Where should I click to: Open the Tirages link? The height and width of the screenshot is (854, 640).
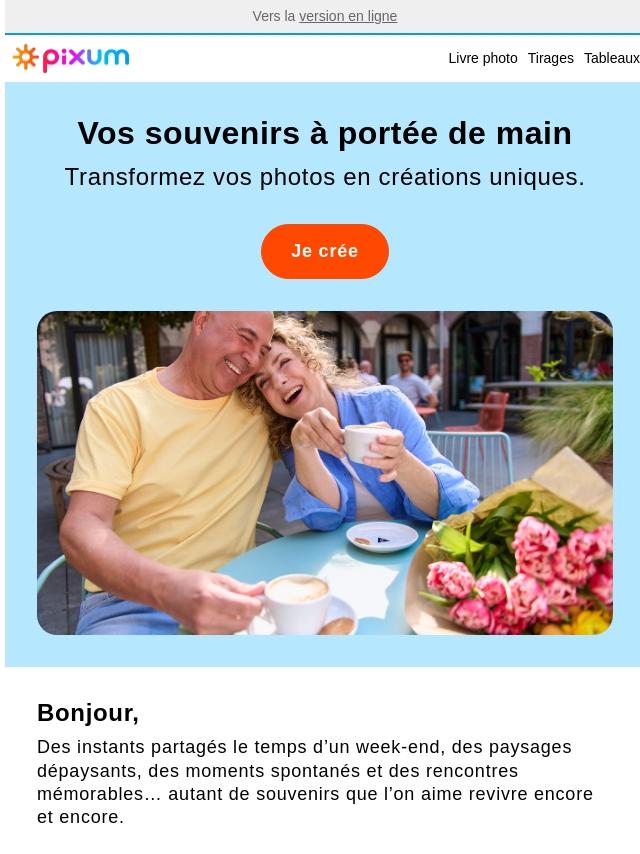(x=550, y=58)
